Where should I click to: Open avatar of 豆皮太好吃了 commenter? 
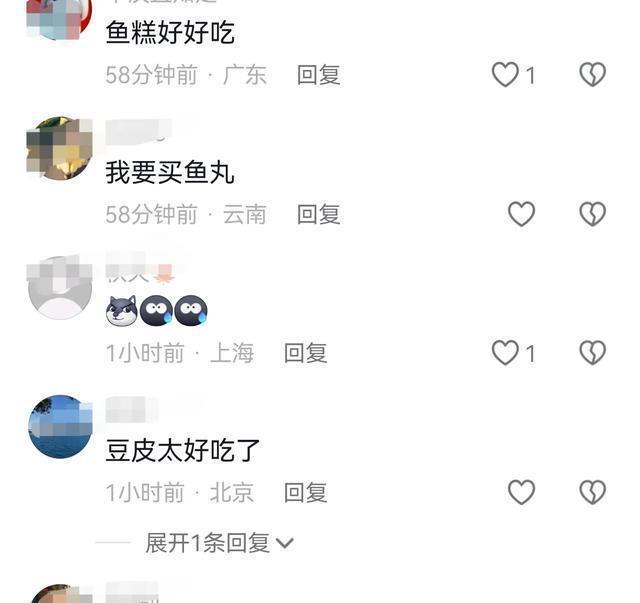click(60, 426)
